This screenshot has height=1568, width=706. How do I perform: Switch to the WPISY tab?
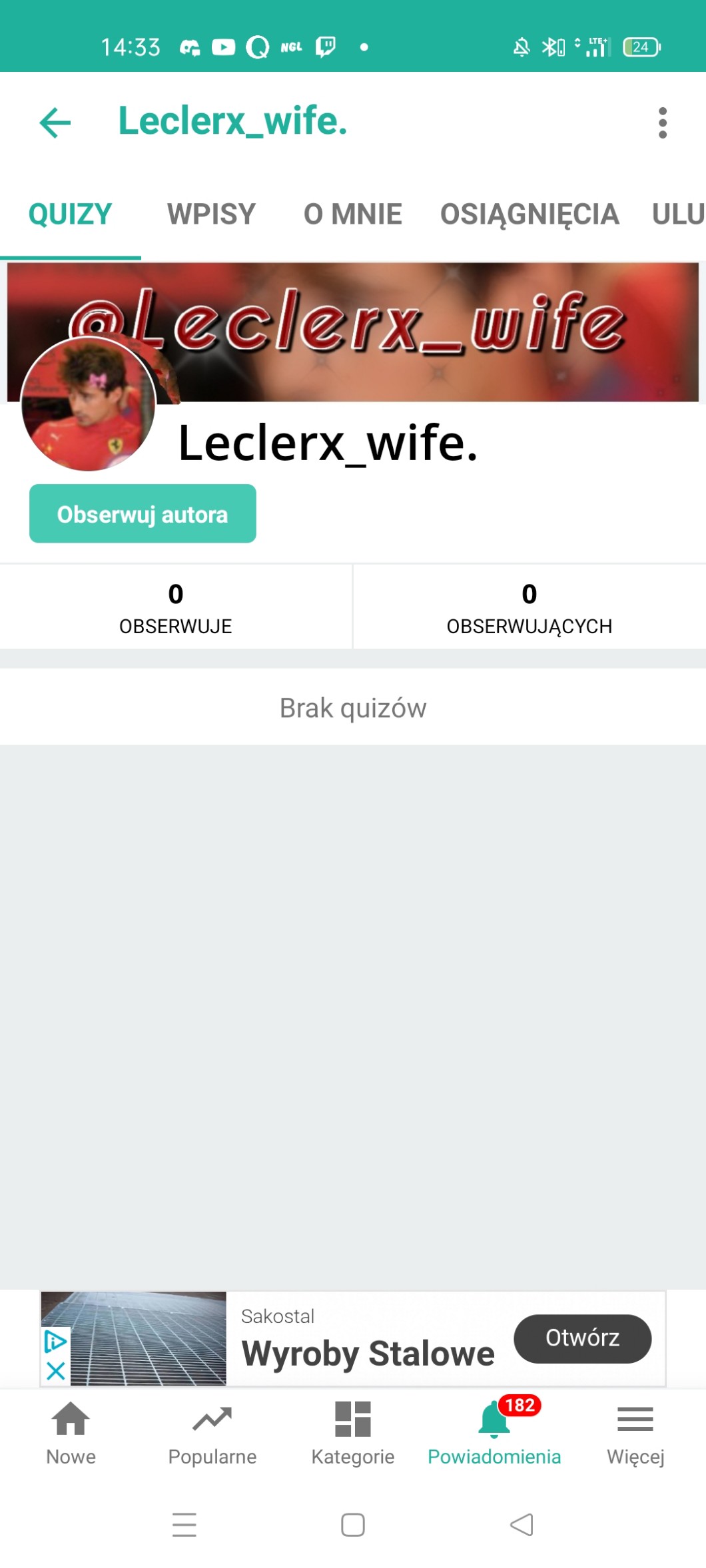tap(211, 214)
